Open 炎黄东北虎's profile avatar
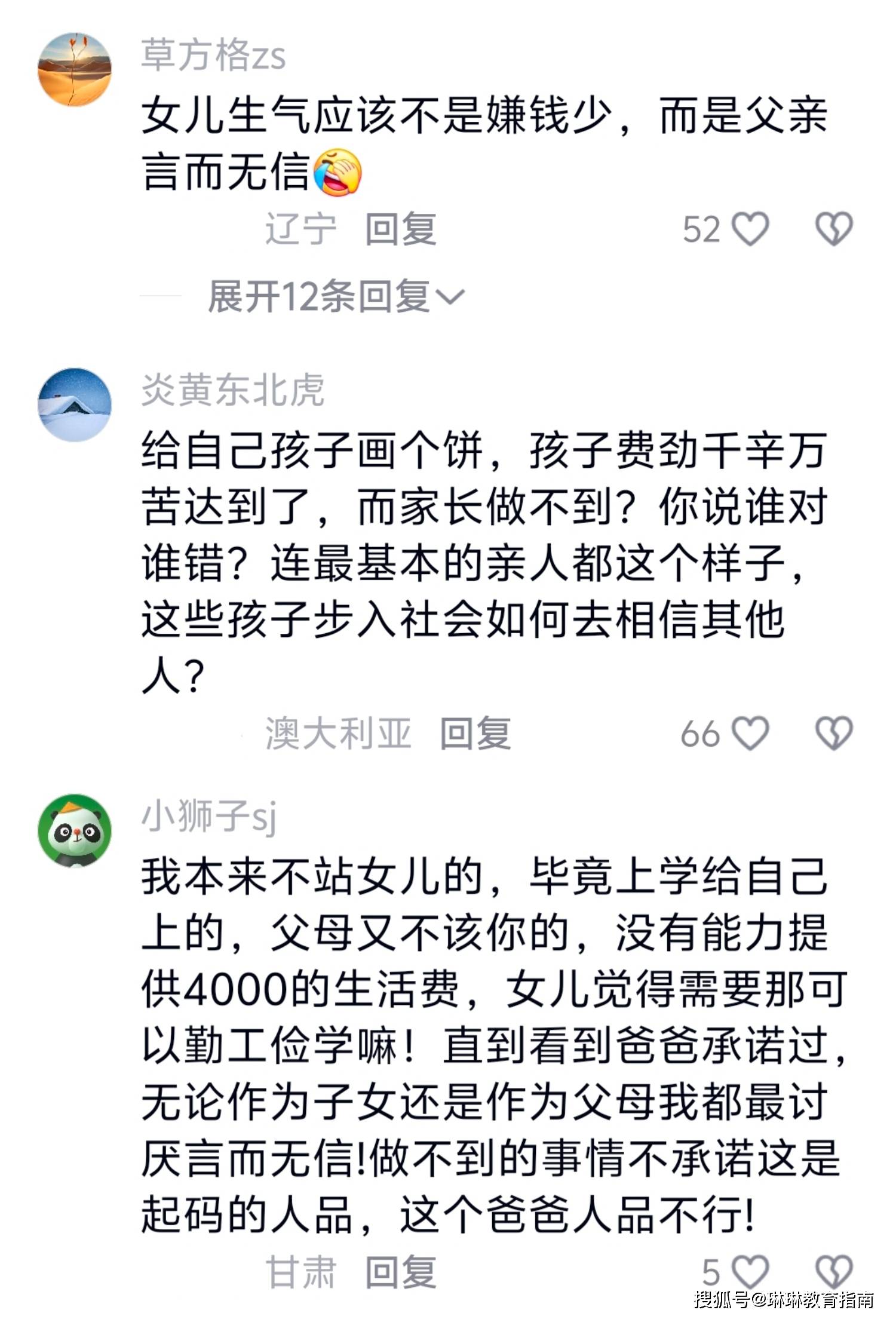Image resolution: width=896 pixels, height=1319 pixels. [x=75, y=404]
